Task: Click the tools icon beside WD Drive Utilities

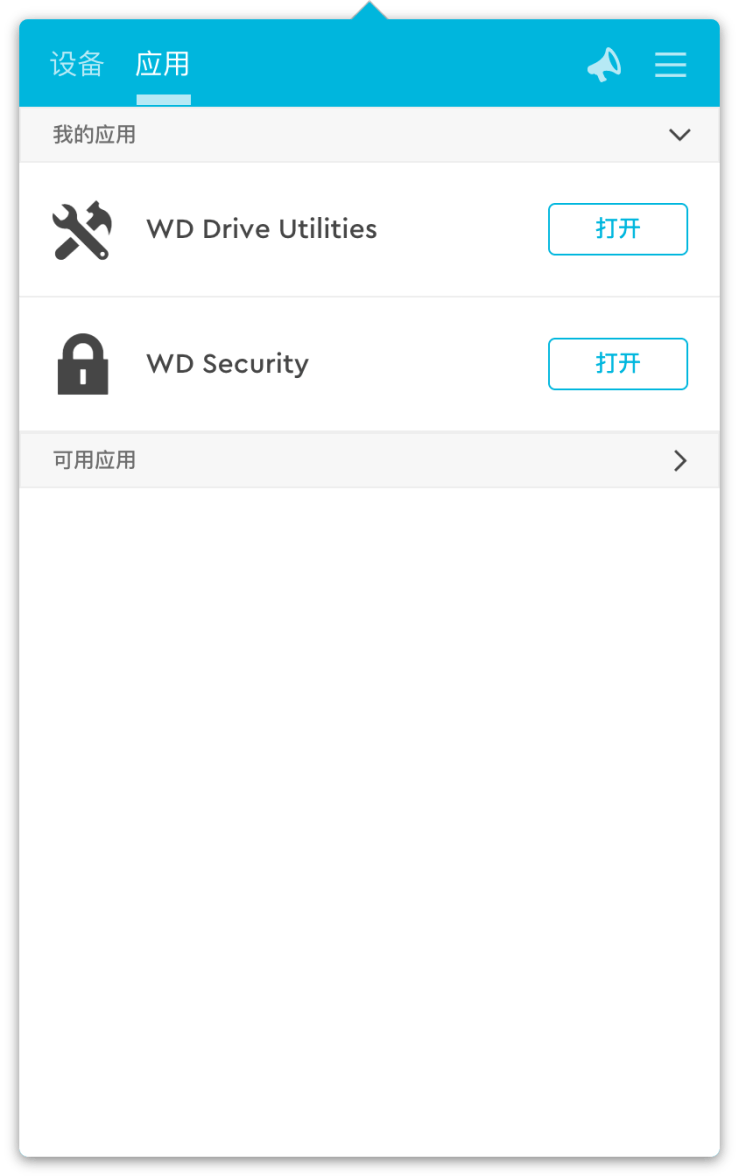Action: [83, 229]
